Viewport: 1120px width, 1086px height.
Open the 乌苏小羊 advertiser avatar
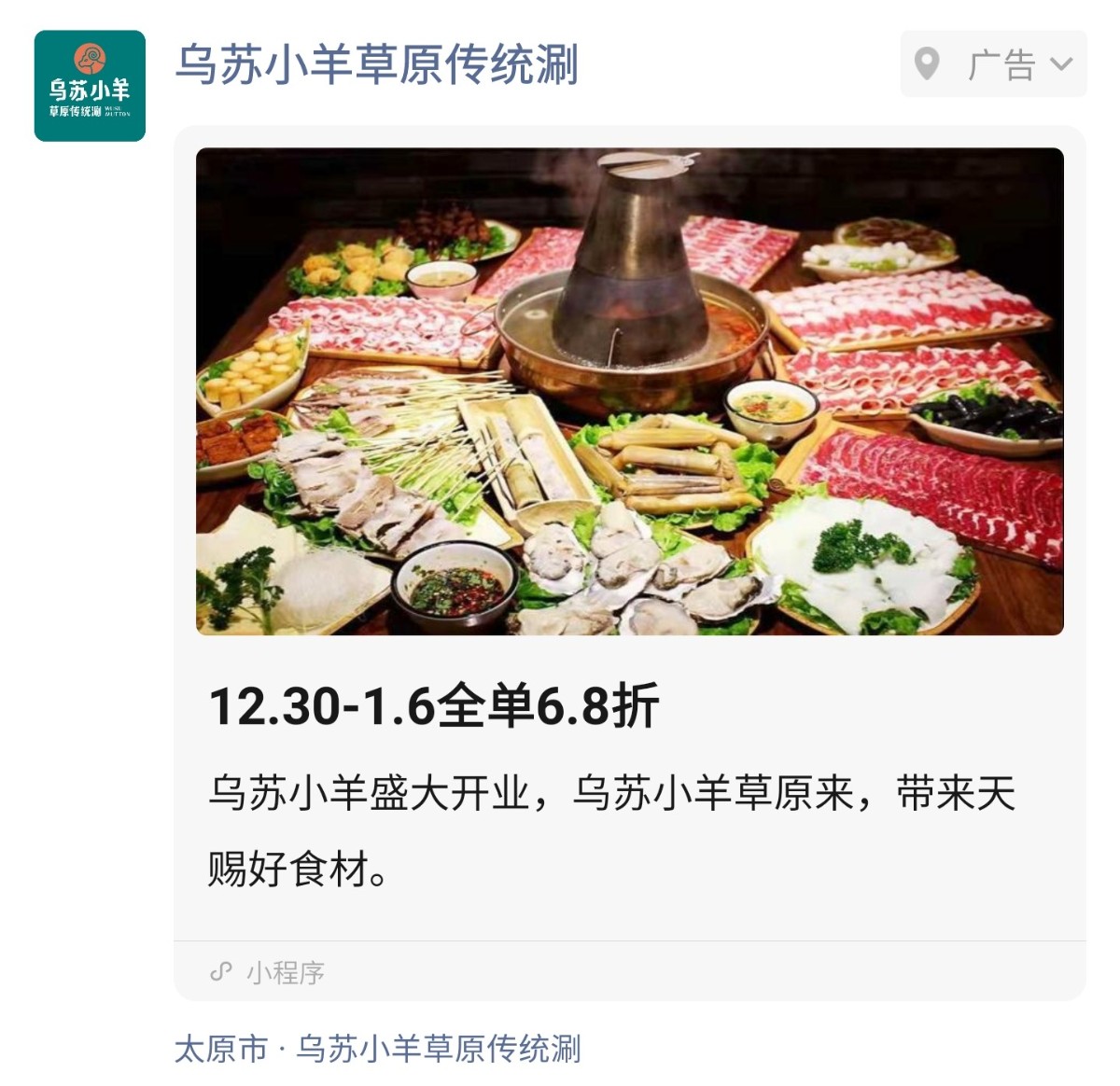[x=90, y=86]
